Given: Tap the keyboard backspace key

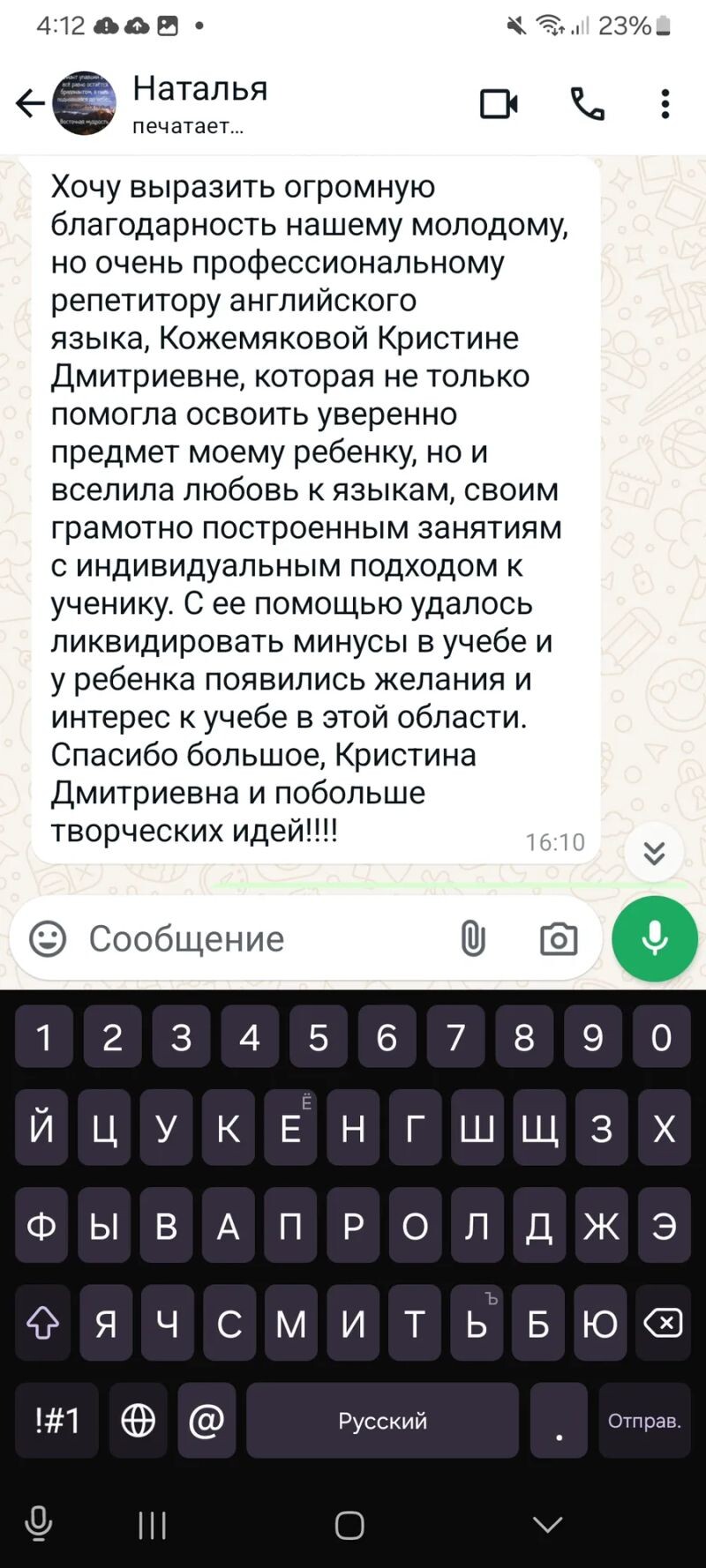Looking at the screenshot, I should 663,1323.
